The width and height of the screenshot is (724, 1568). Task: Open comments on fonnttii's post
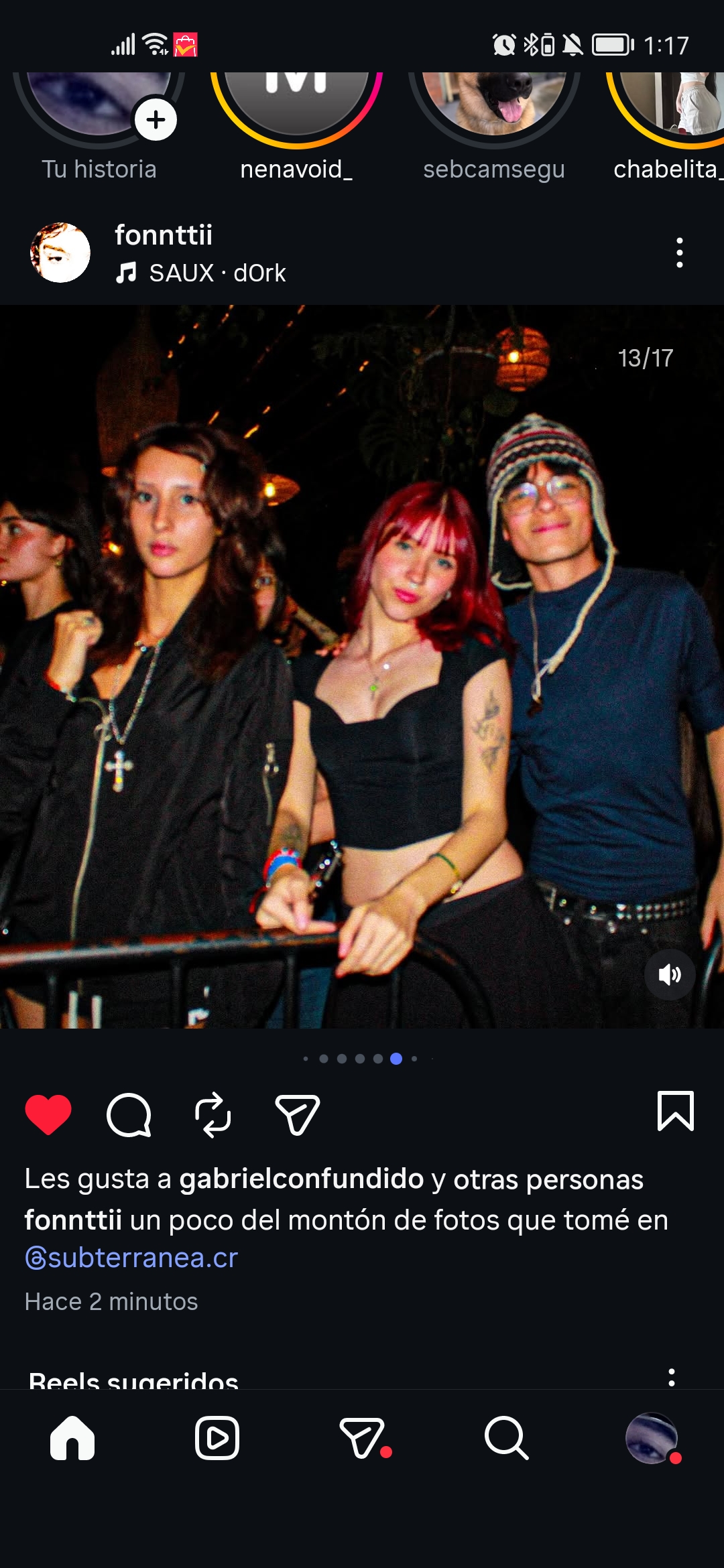click(129, 1114)
